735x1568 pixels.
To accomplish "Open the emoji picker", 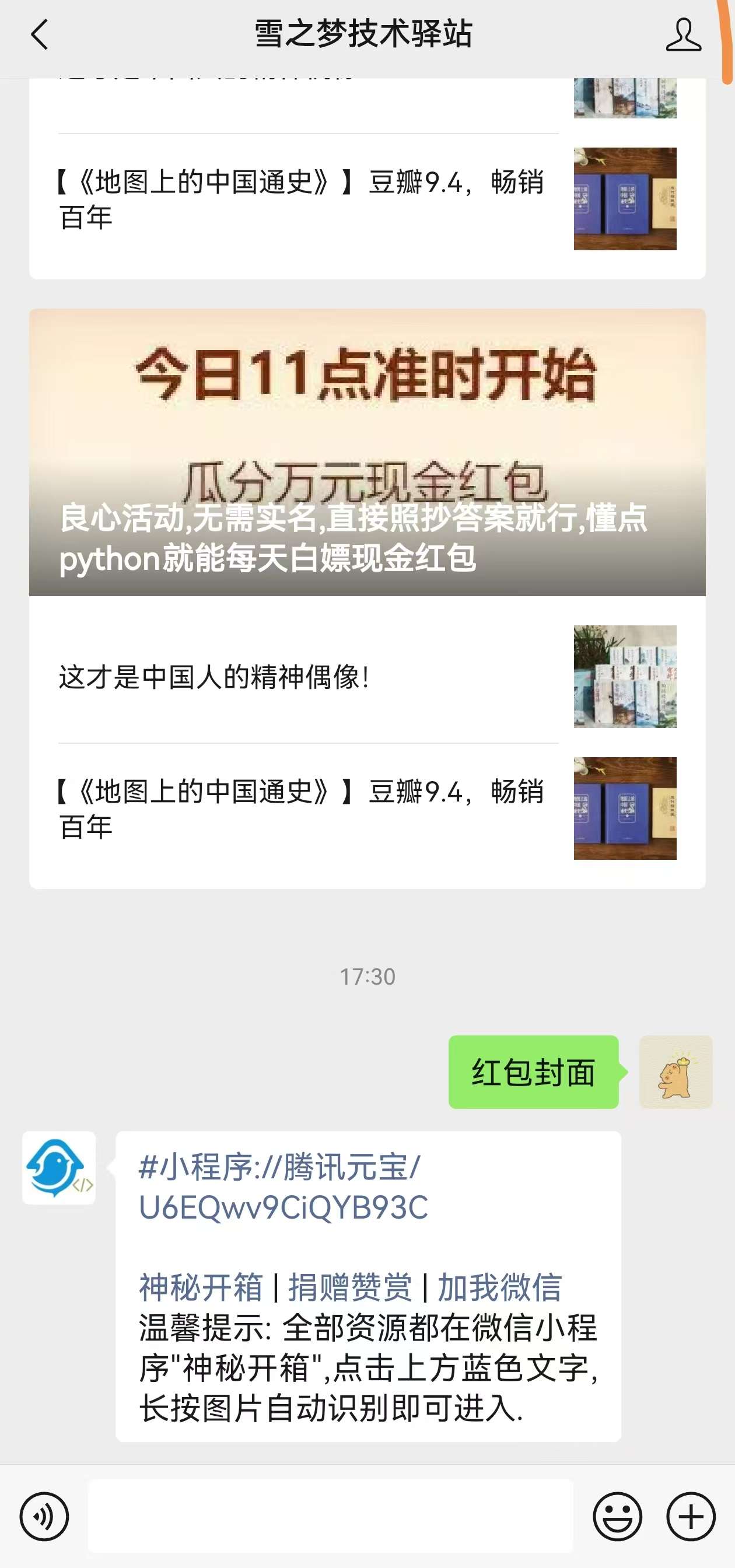I will coord(617,1515).
